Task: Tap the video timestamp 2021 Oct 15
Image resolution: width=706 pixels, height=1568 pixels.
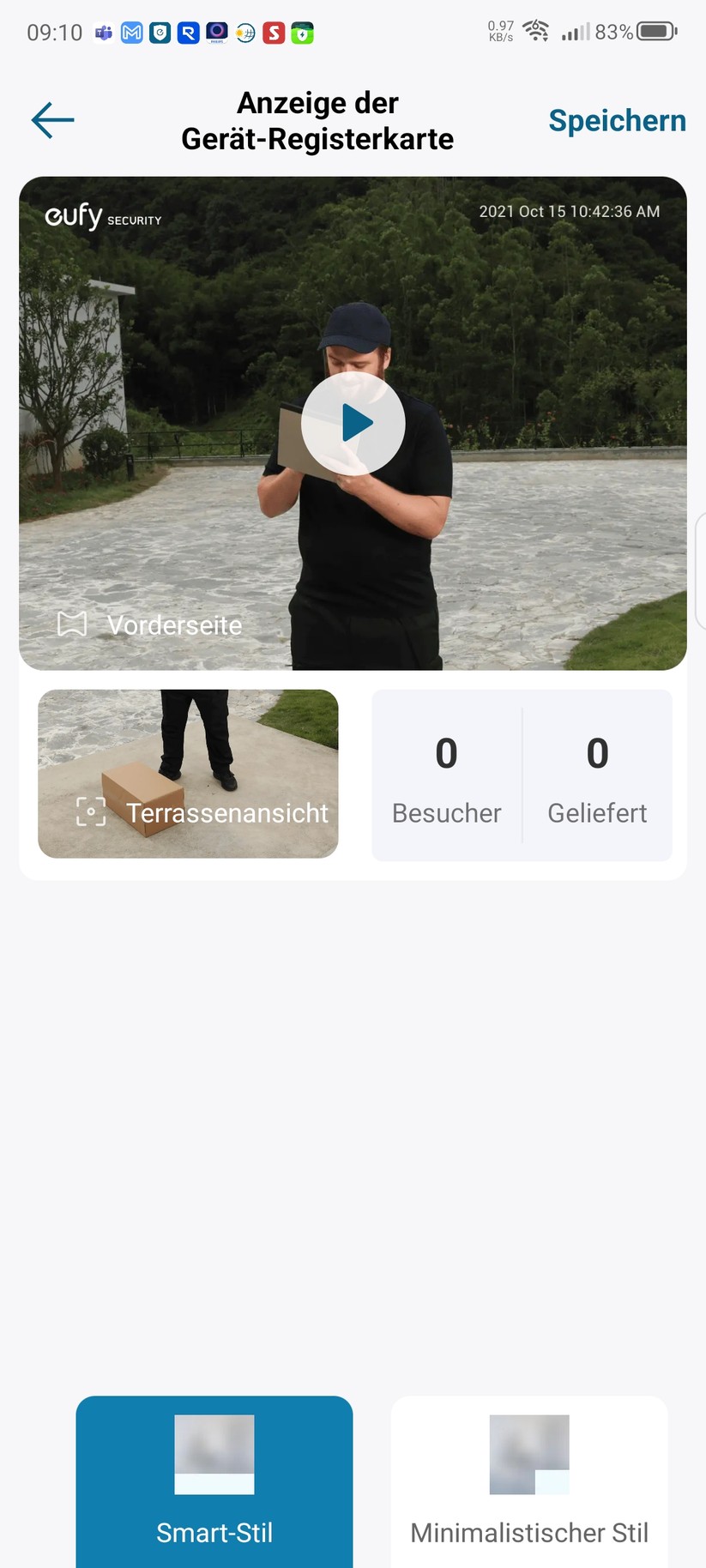Action: tap(570, 211)
